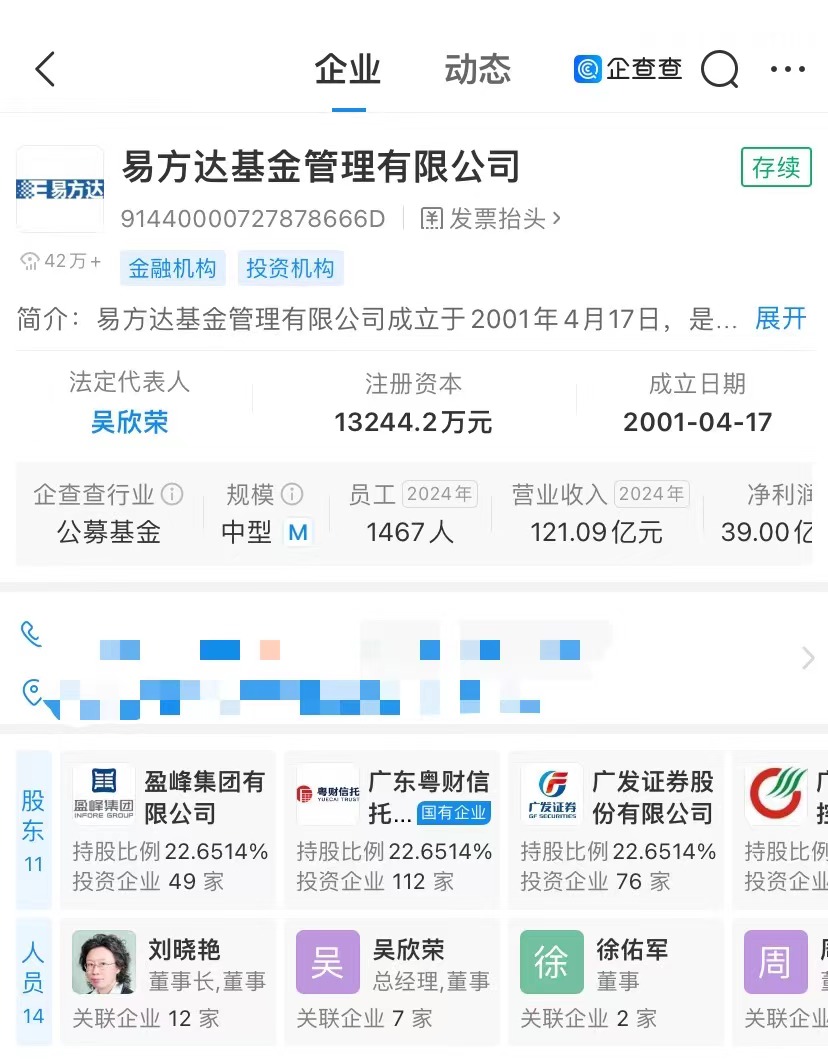Tap the 投资机构 tag
Screen dimensions: 828x1059
pyautogui.click(x=290, y=268)
